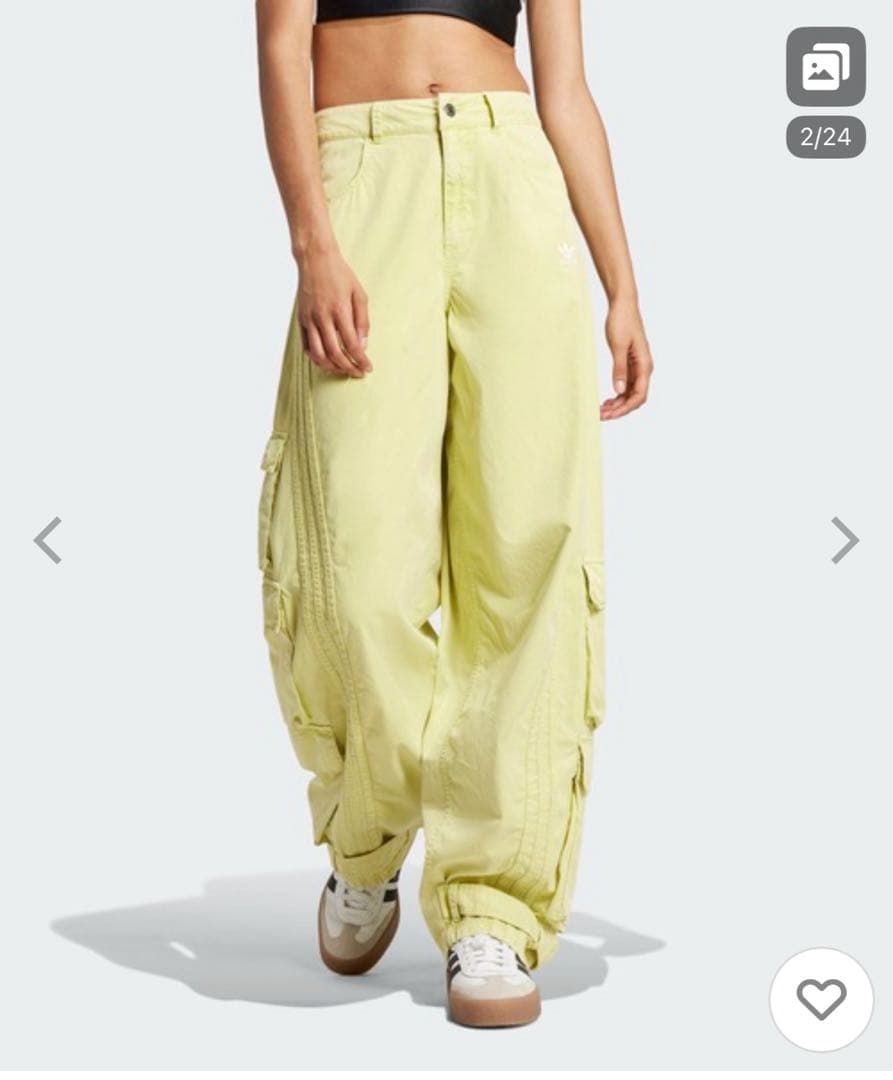This screenshot has height=1080, width=893.
Task: Add these pants to wishlist
Action: [821, 999]
